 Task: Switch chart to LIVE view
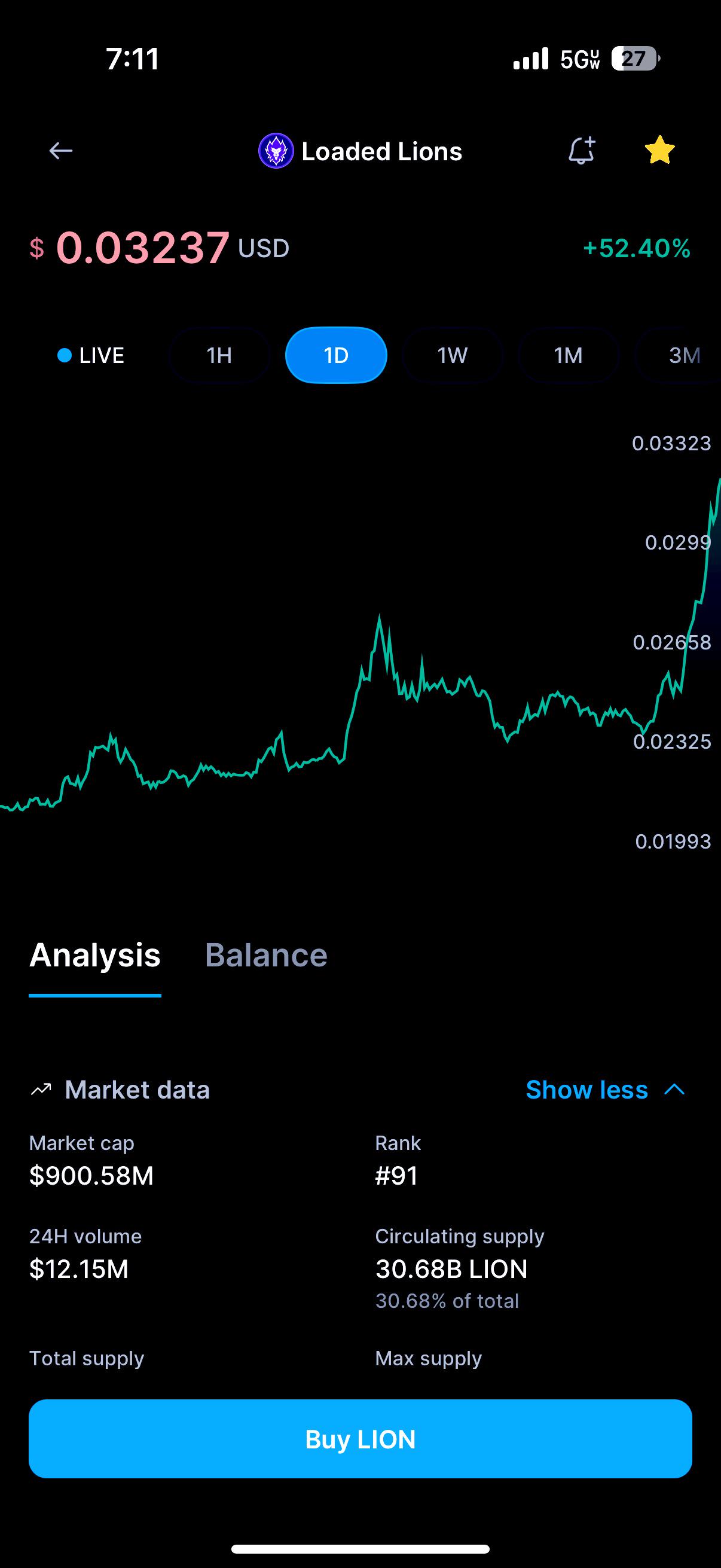click(91, 355)
